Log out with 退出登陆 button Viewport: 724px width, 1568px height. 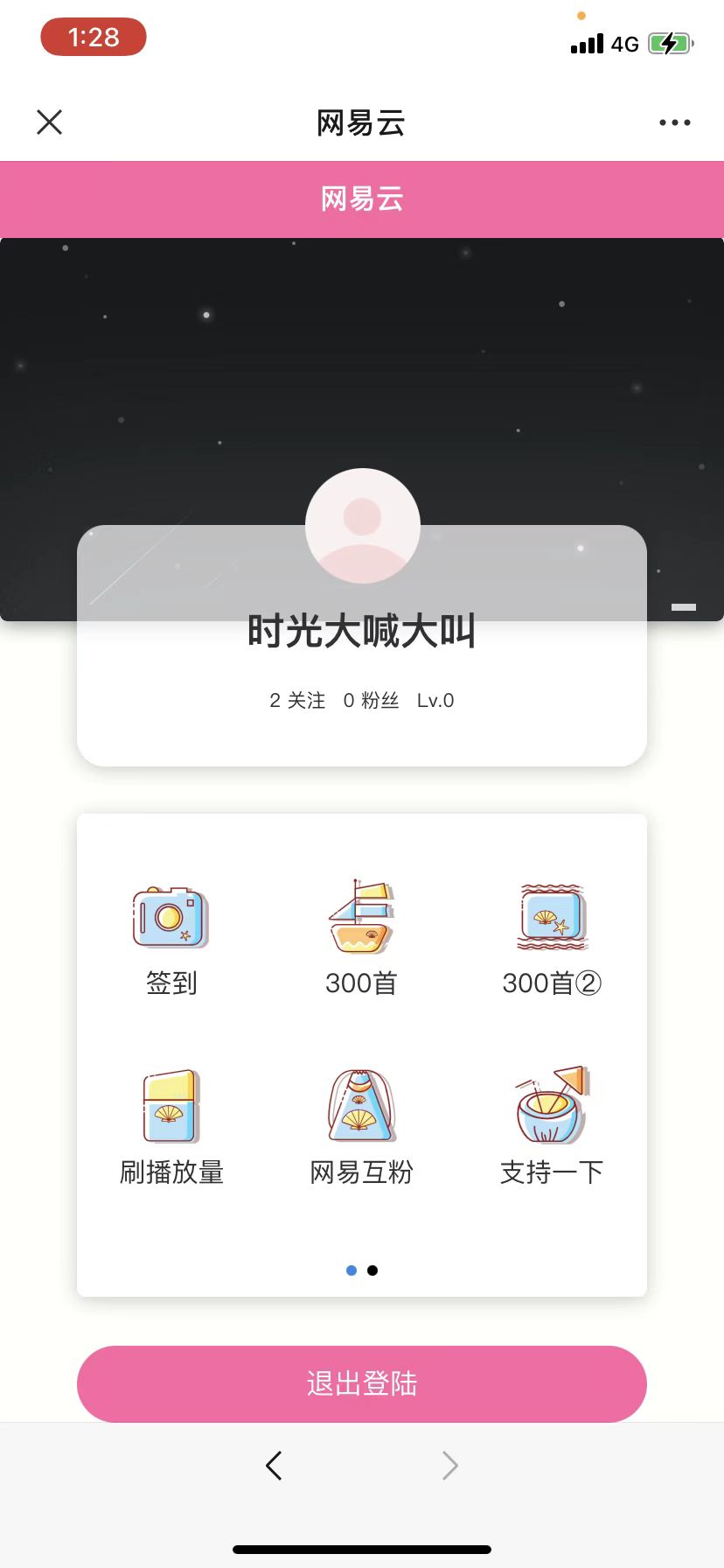pos(361,1383)
